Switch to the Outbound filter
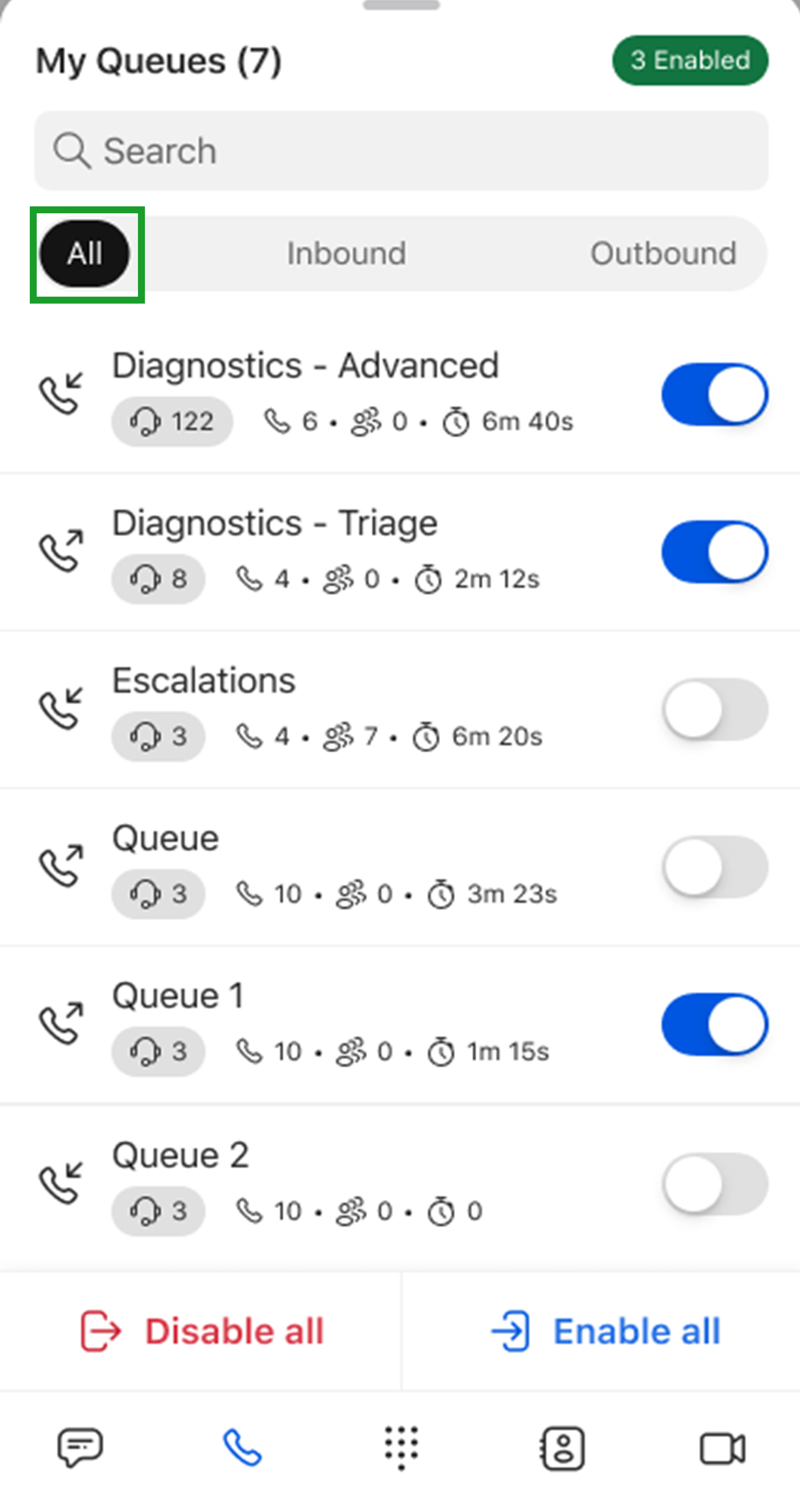 [663, 253]
